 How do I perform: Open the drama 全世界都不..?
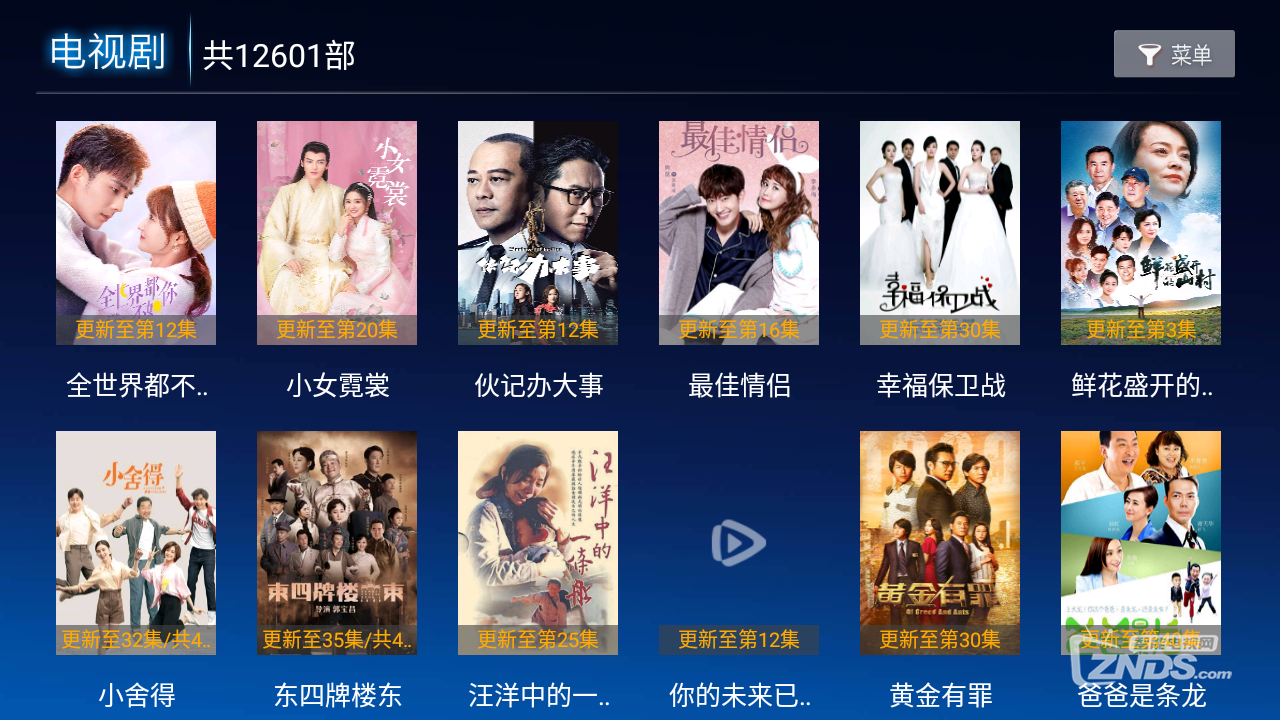click(x=136, y=233)
